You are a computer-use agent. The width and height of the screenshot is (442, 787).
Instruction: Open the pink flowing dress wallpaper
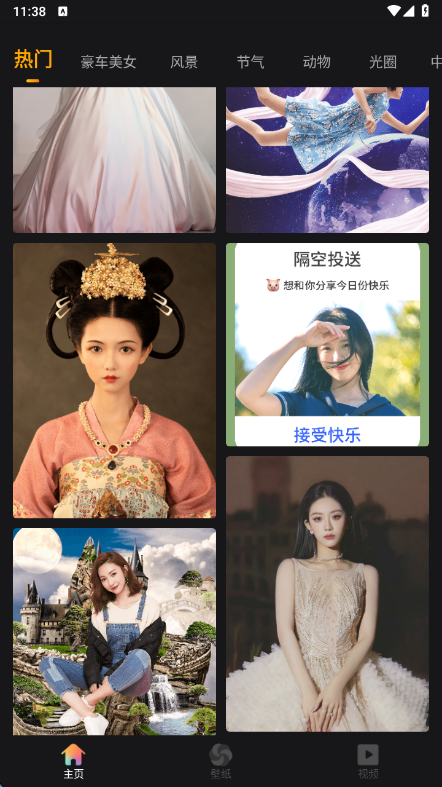[114, 160]
